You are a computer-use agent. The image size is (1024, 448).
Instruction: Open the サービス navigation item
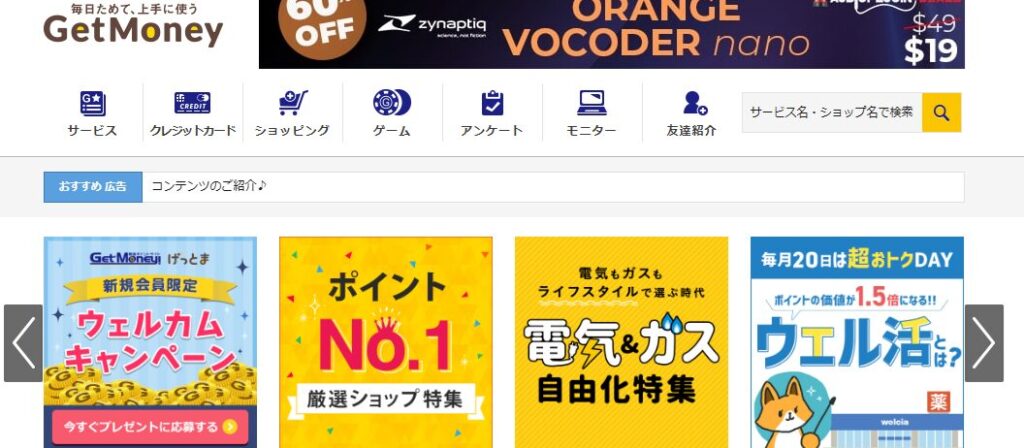[x=92, y=113]
